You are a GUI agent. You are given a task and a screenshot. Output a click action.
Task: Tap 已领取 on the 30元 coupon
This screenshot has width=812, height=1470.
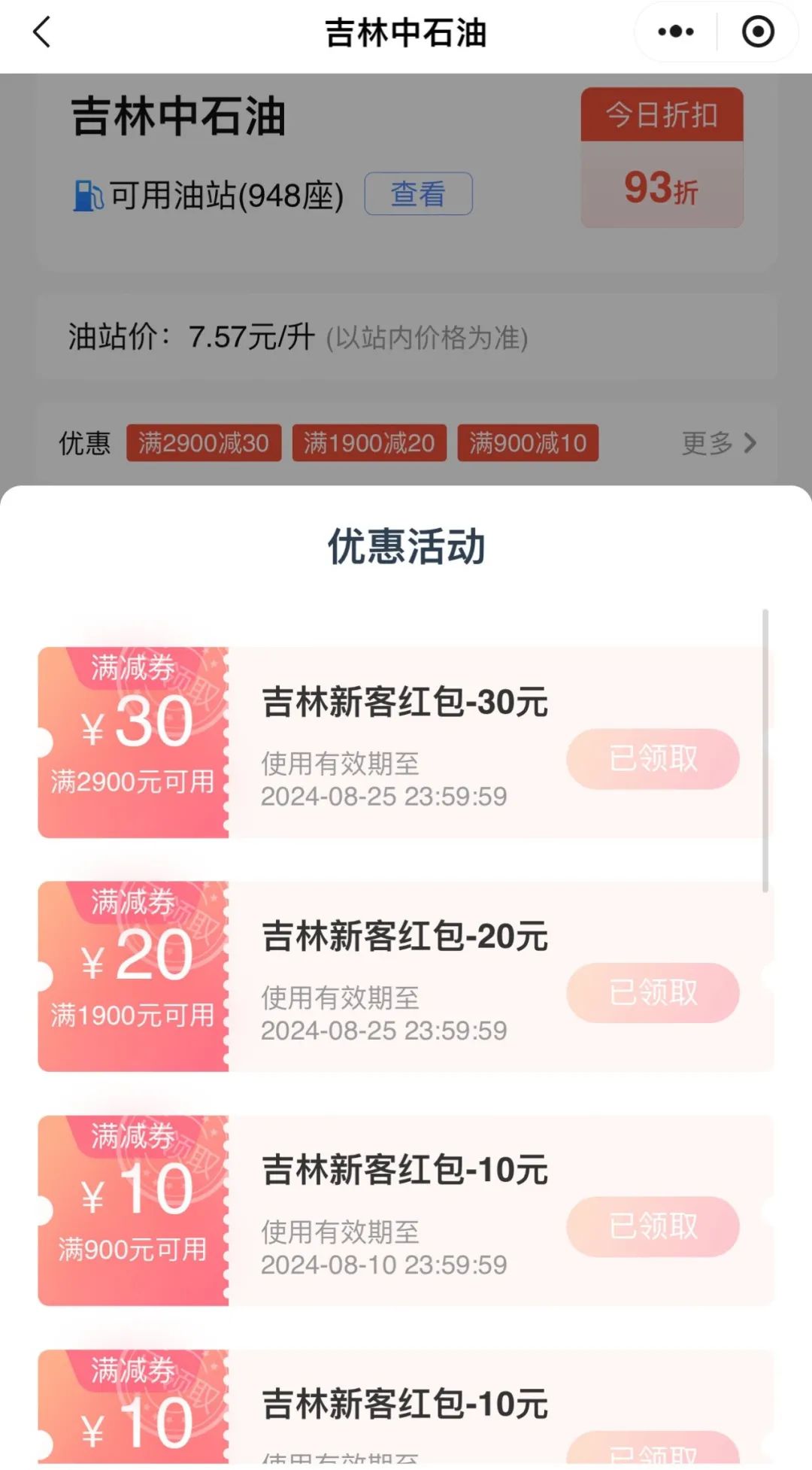click(653, 758)
